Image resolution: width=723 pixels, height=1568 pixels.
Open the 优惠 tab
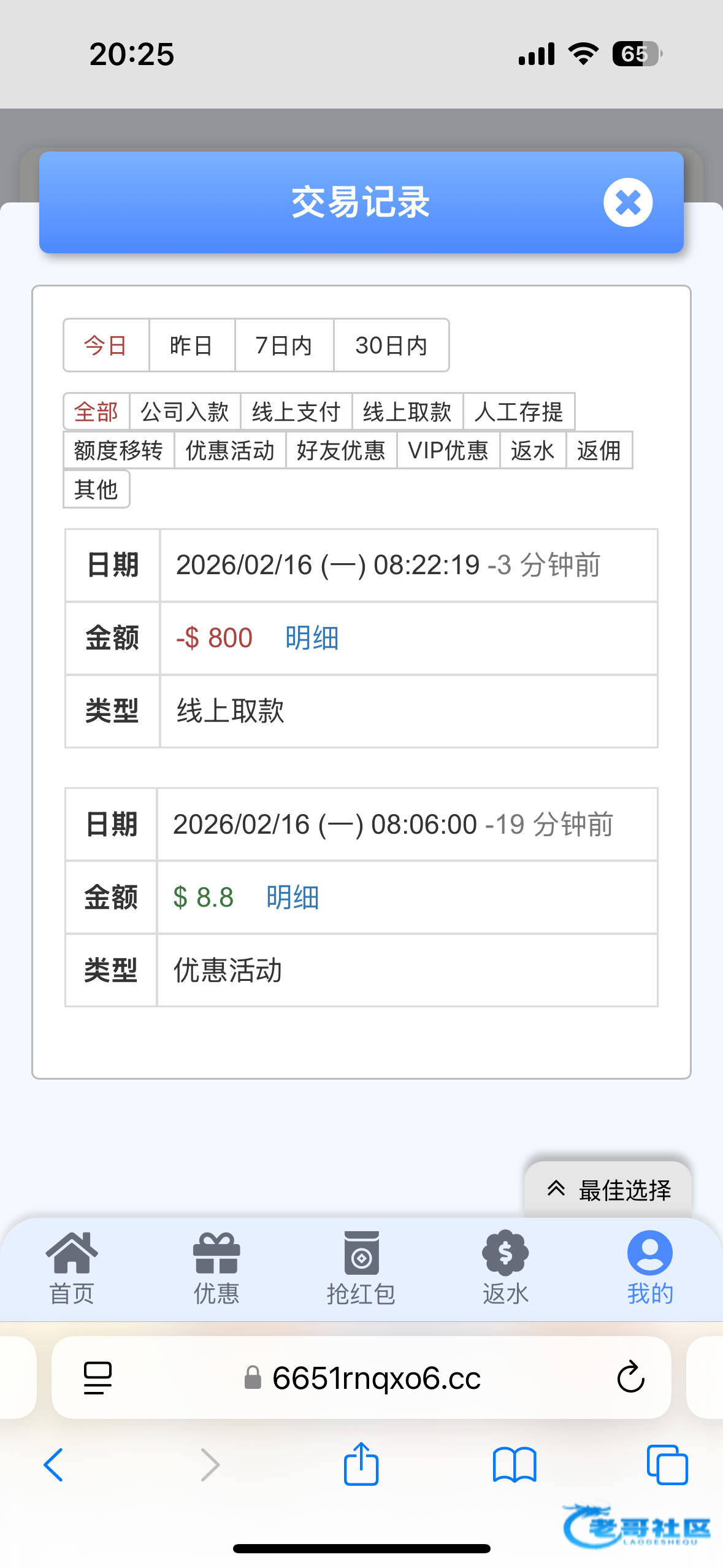coord(216,1267)
